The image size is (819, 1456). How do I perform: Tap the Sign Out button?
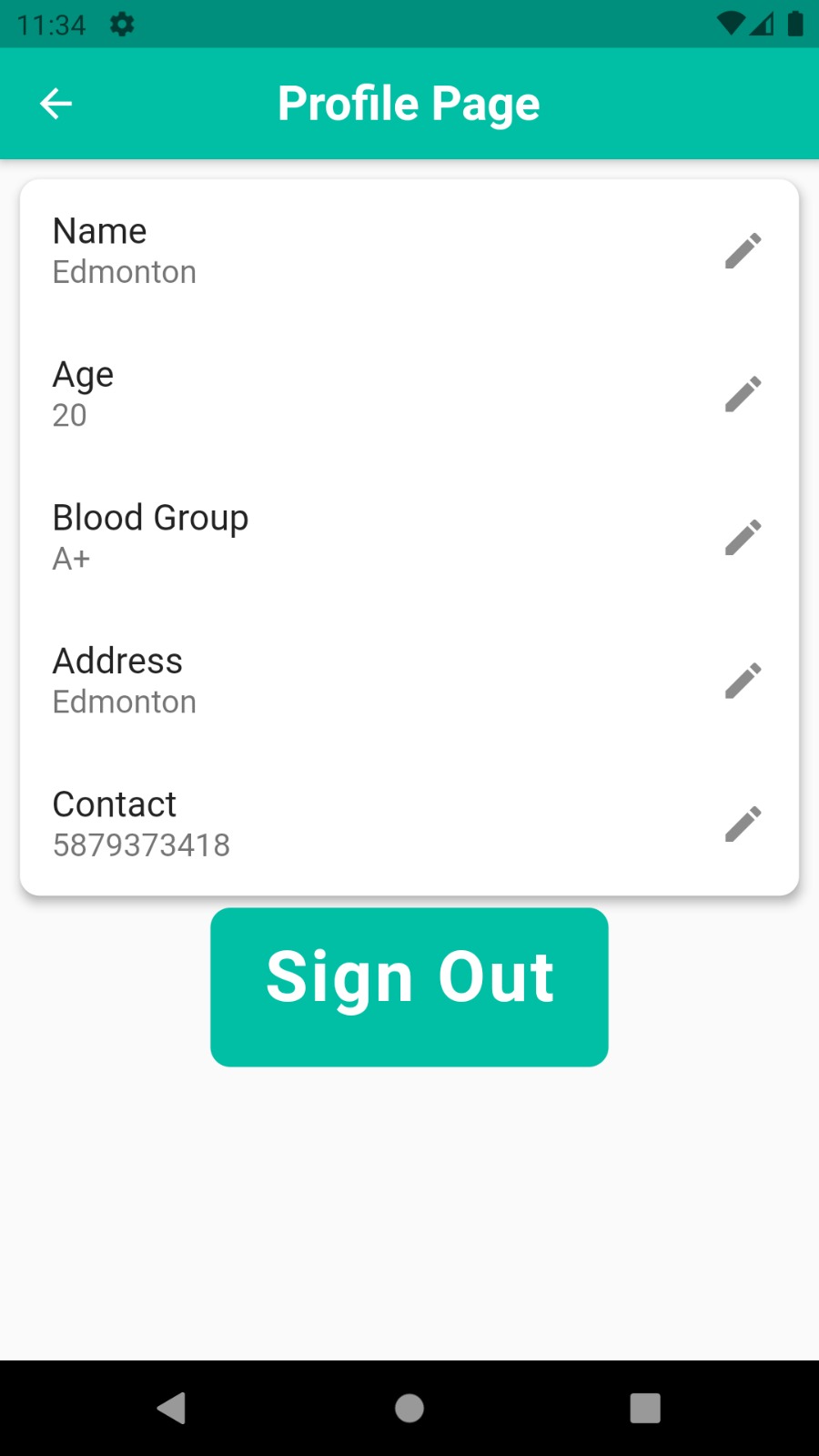coord(409,986)
